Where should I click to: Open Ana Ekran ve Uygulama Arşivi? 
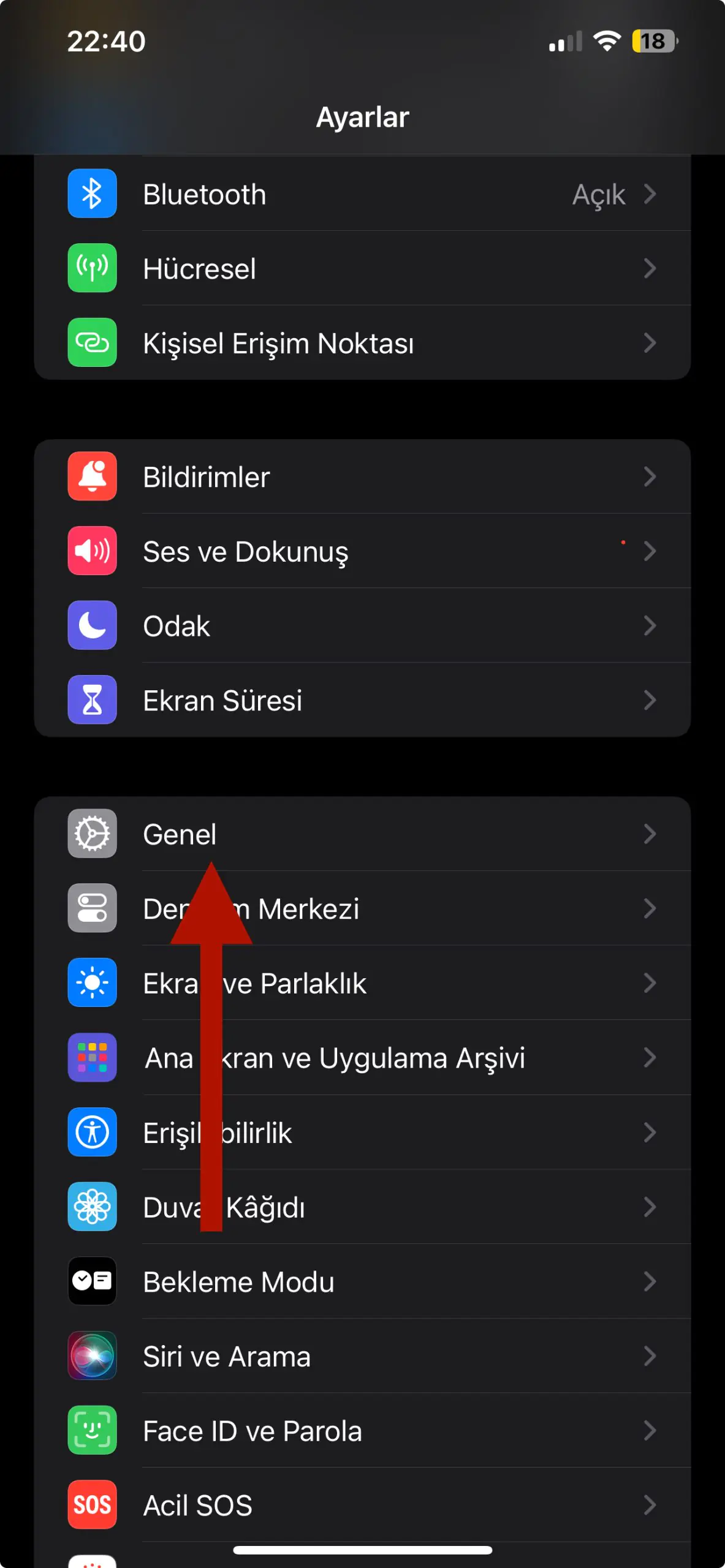362,1058
